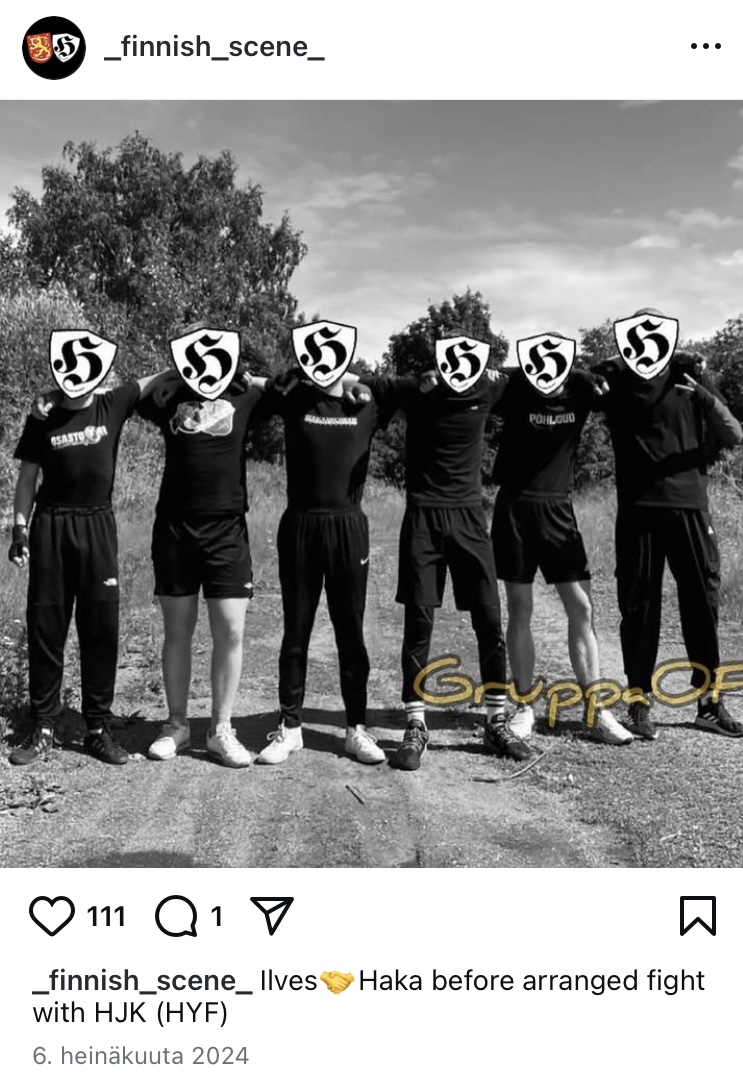View the list of 111 likes
Viewport: 743px width, 1089px height.
(x=106, y=915)
